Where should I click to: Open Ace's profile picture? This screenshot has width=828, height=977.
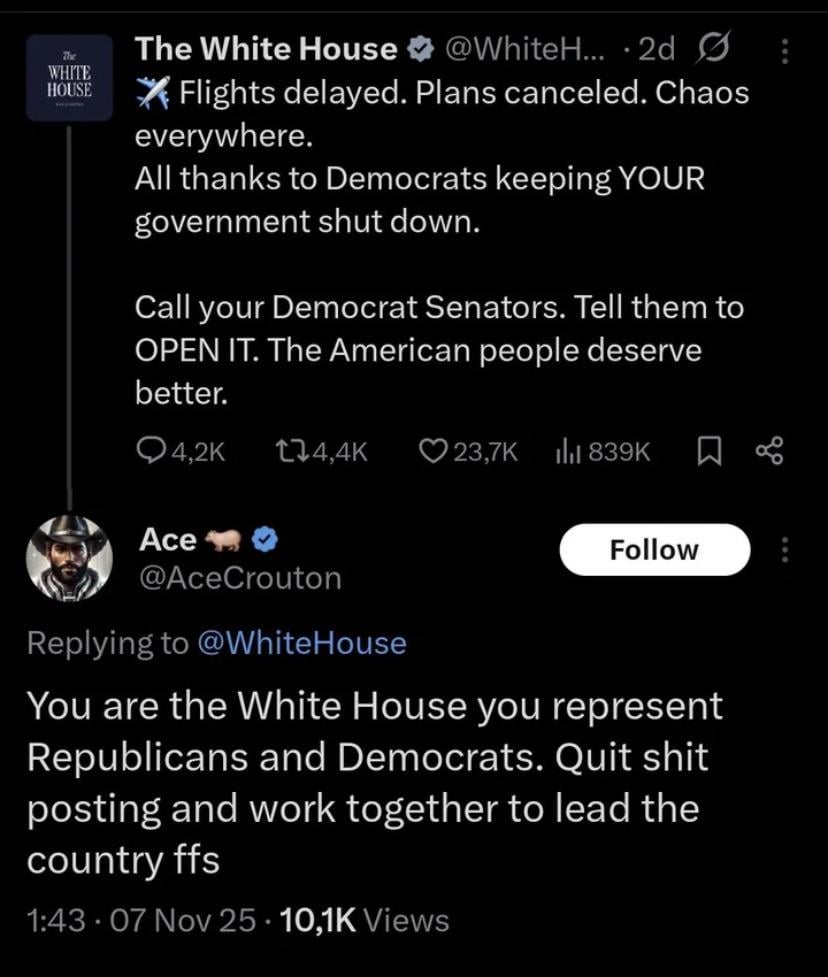tap(69, 558)
